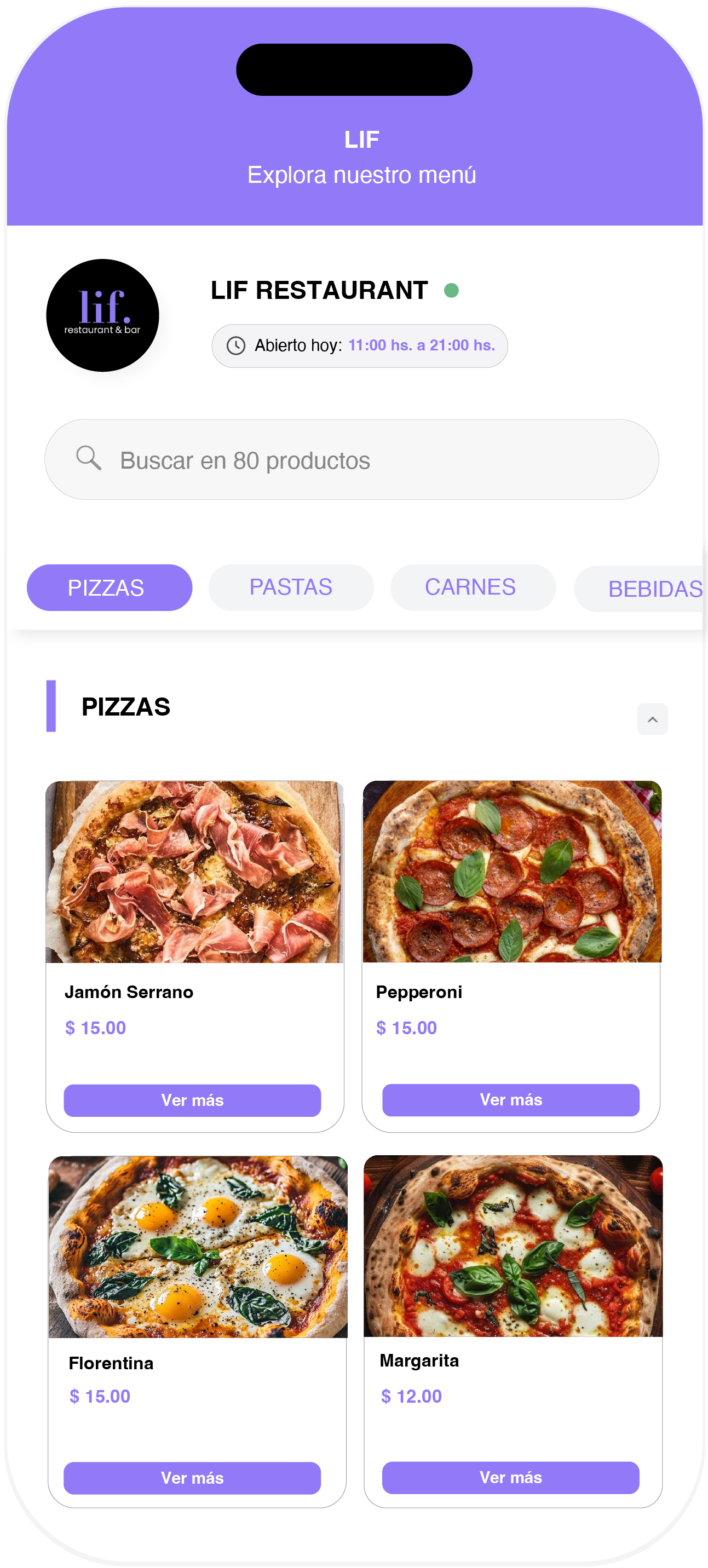This screenshot has height=1568, width=708.
Task: Tap Ver más for Florentina
Action: coord(192,1477)
